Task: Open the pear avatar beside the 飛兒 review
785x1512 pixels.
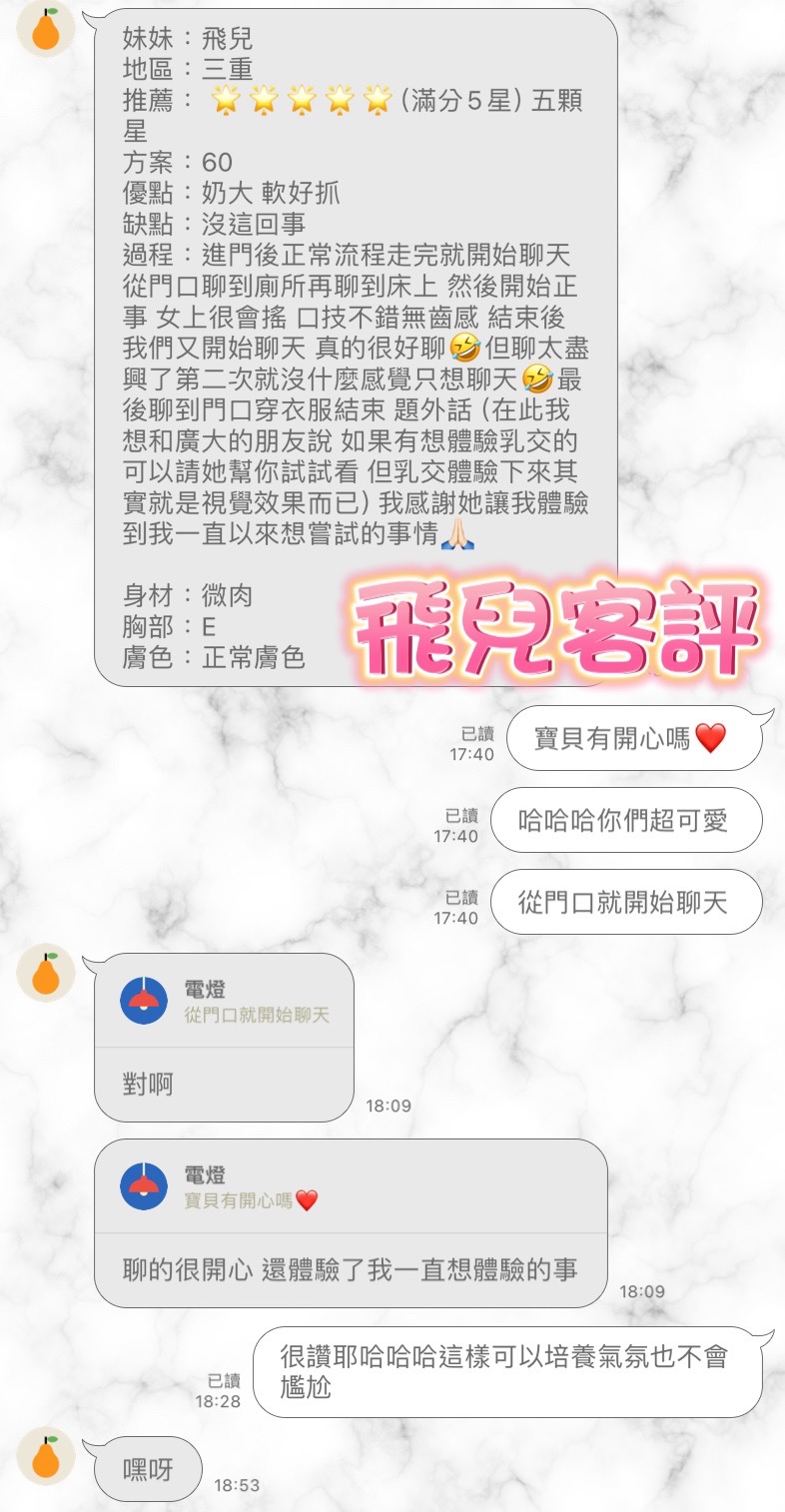Action: point(46,29)
